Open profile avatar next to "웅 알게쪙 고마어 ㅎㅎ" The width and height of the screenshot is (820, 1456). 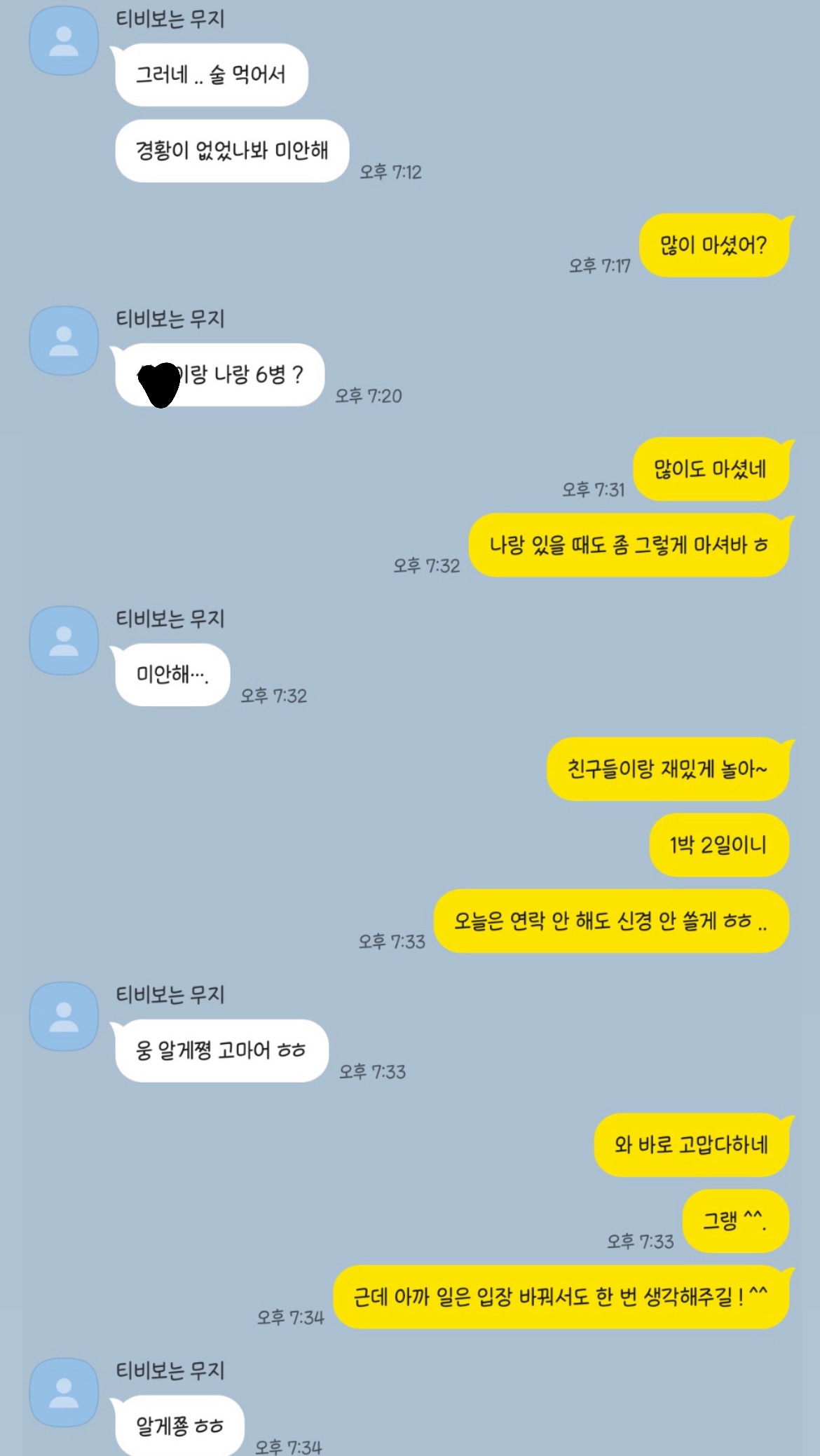pos(64,1016)
